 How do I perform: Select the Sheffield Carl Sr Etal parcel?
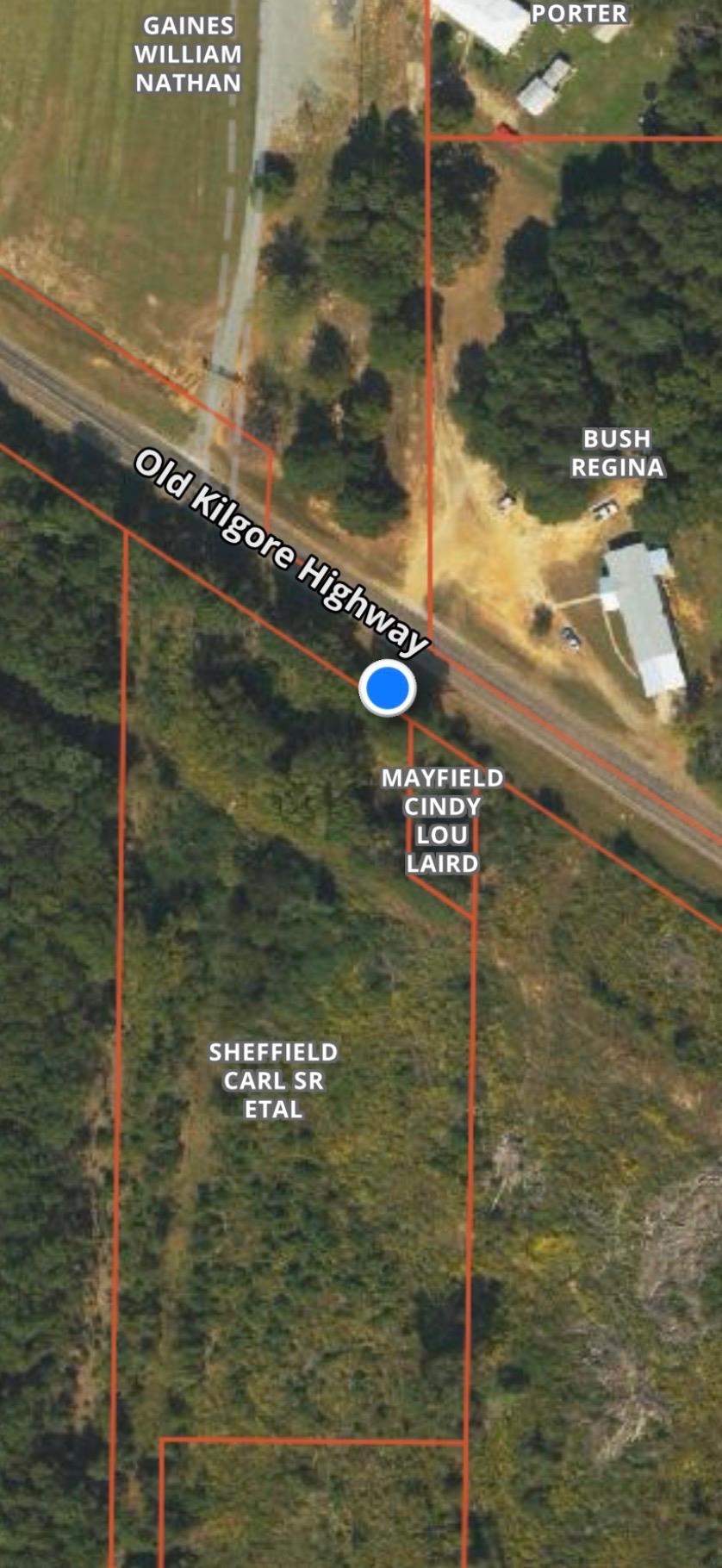[273, 1080]
